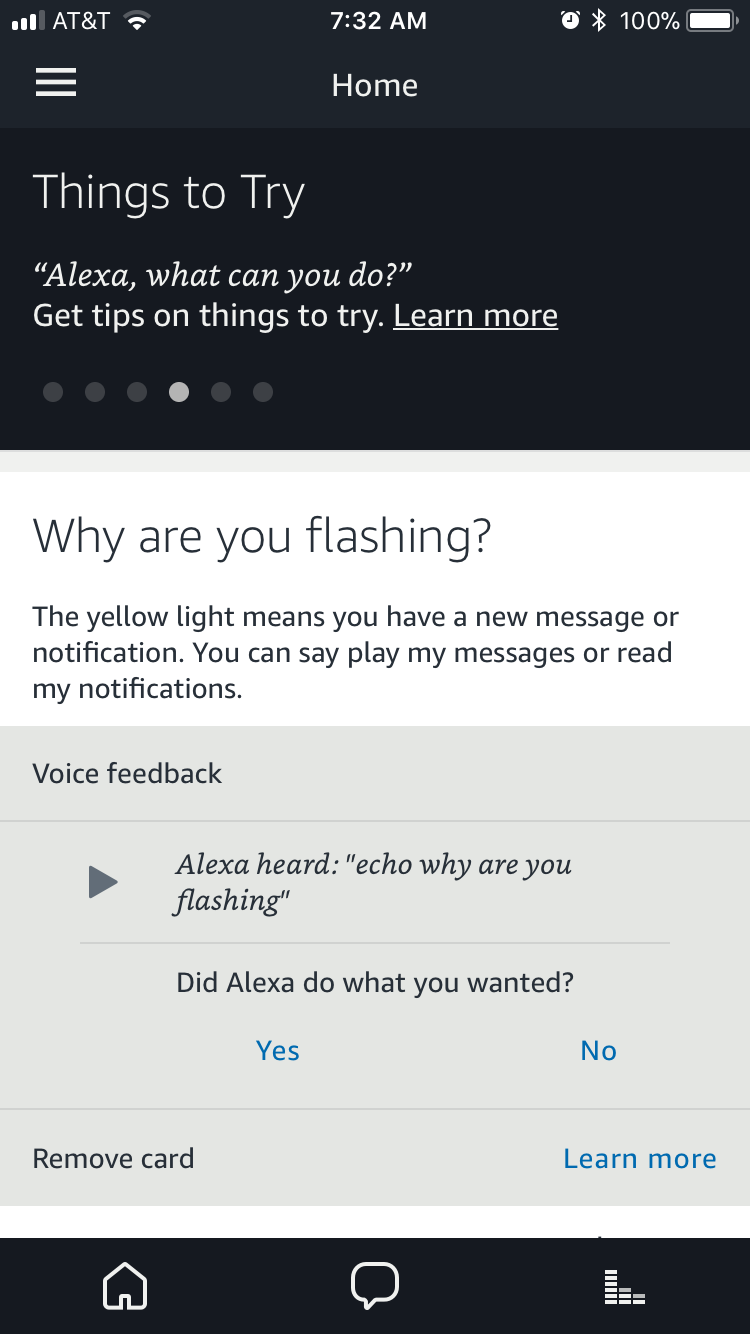Screen dimensions: 750x1334
Task: Tap Learn more in Things to Try
Action: (475, 316)
